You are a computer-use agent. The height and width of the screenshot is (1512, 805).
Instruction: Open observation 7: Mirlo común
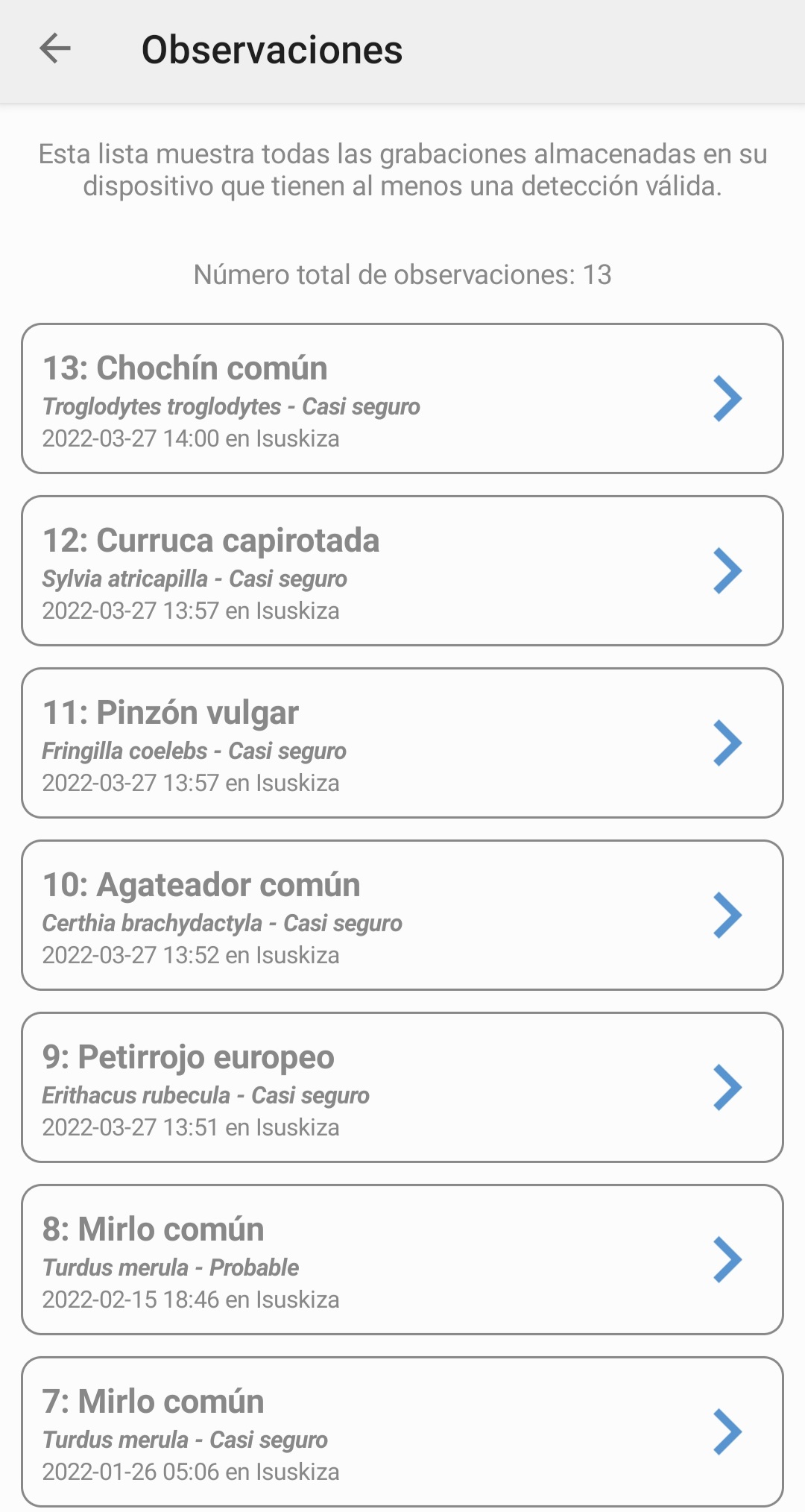click(402, 1432)
